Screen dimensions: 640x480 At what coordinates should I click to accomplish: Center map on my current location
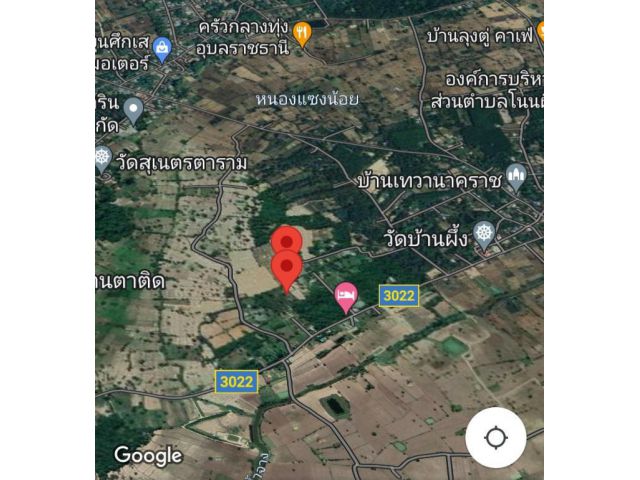[496, 438]
